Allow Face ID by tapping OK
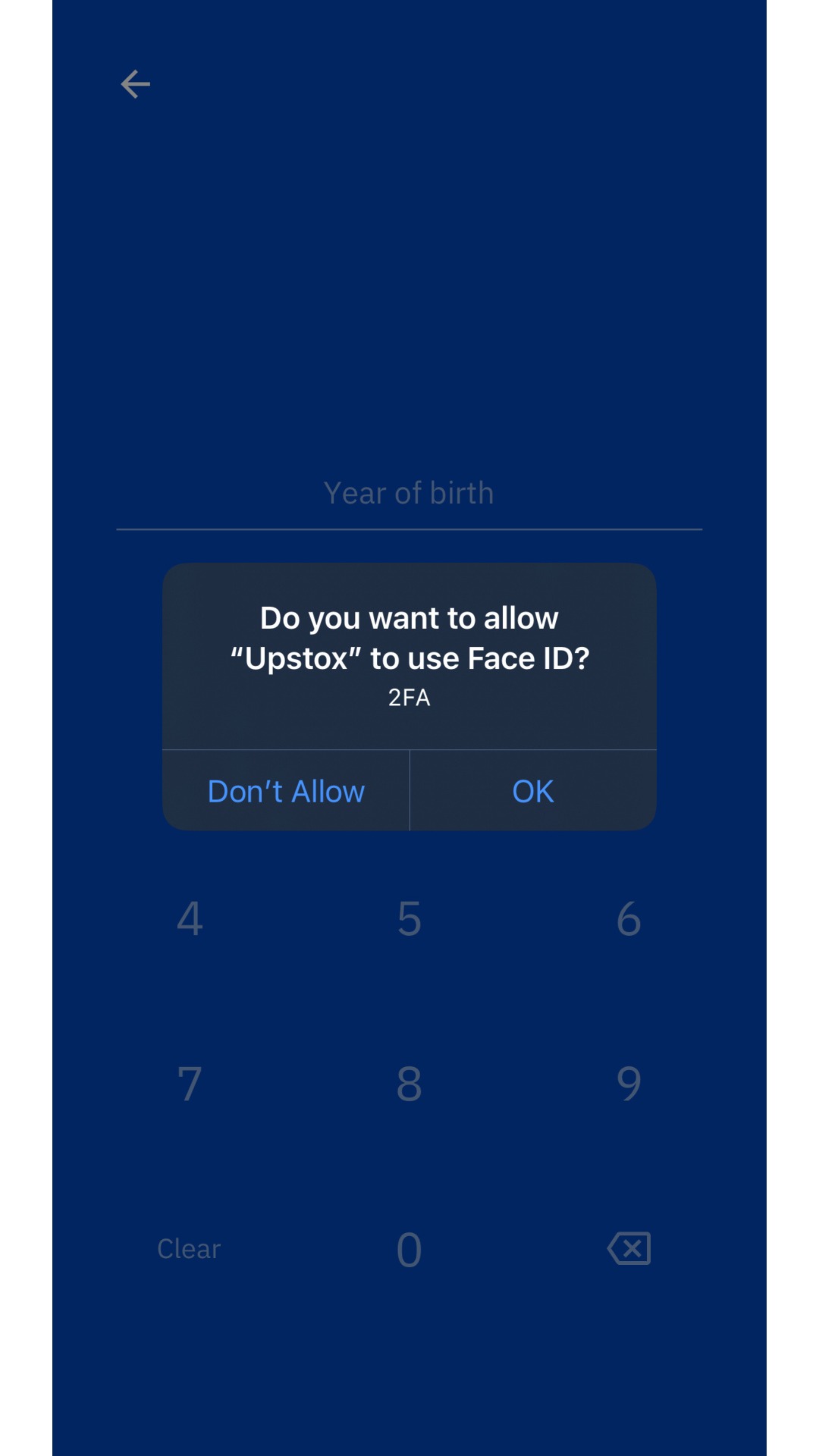This screenshot has width=819, height=1456. [x=533, y=791]
